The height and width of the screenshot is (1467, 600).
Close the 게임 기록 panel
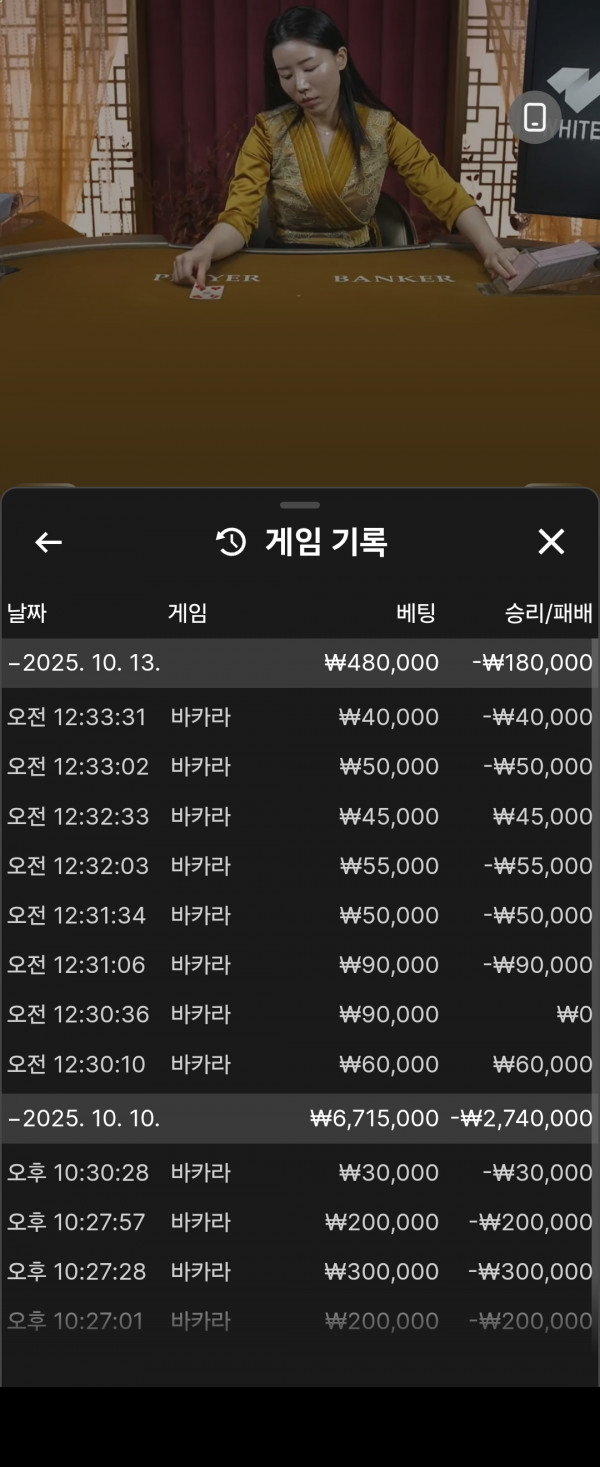551,542
